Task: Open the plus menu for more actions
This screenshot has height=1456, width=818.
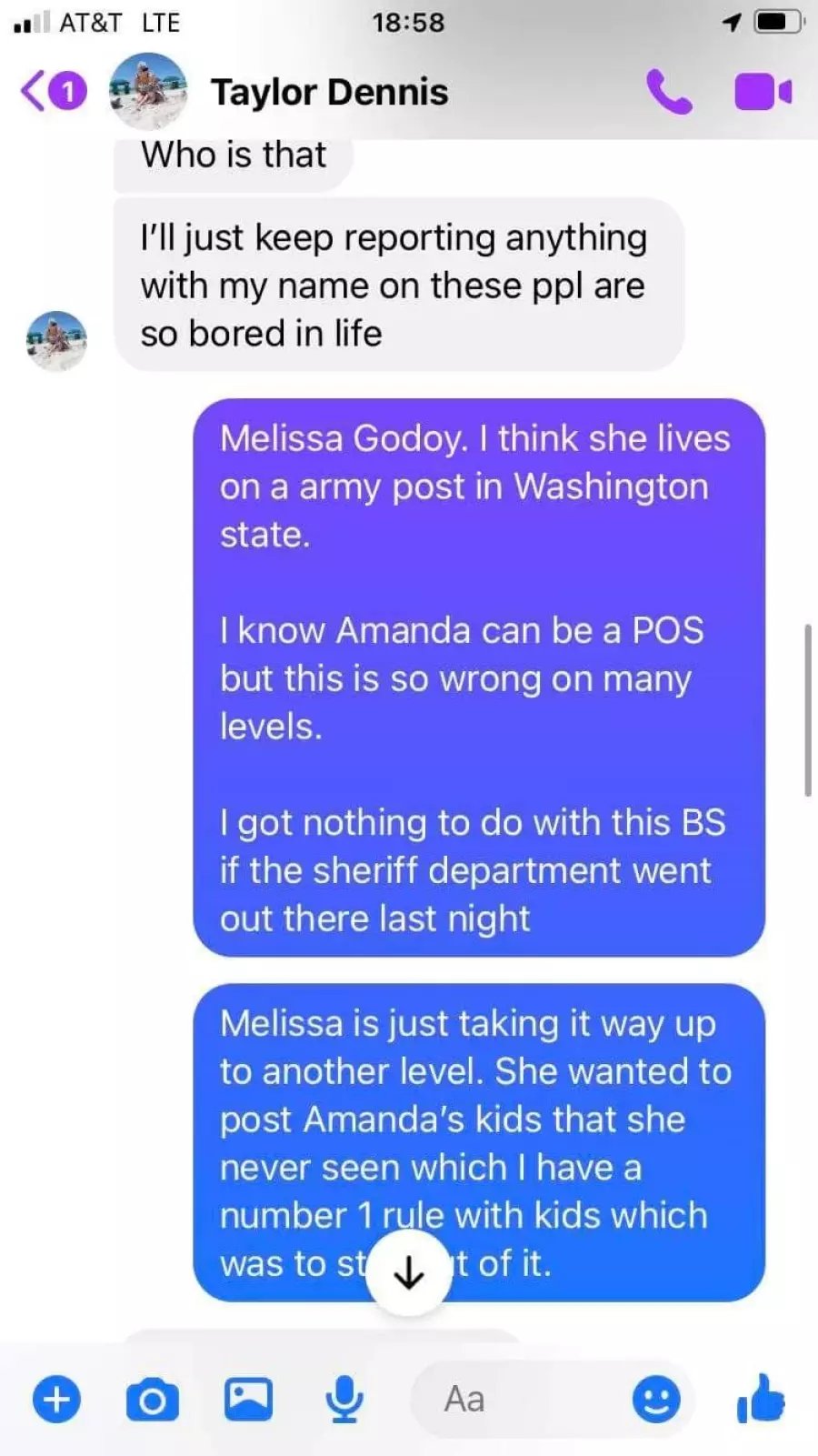Action: (57, 1399)
